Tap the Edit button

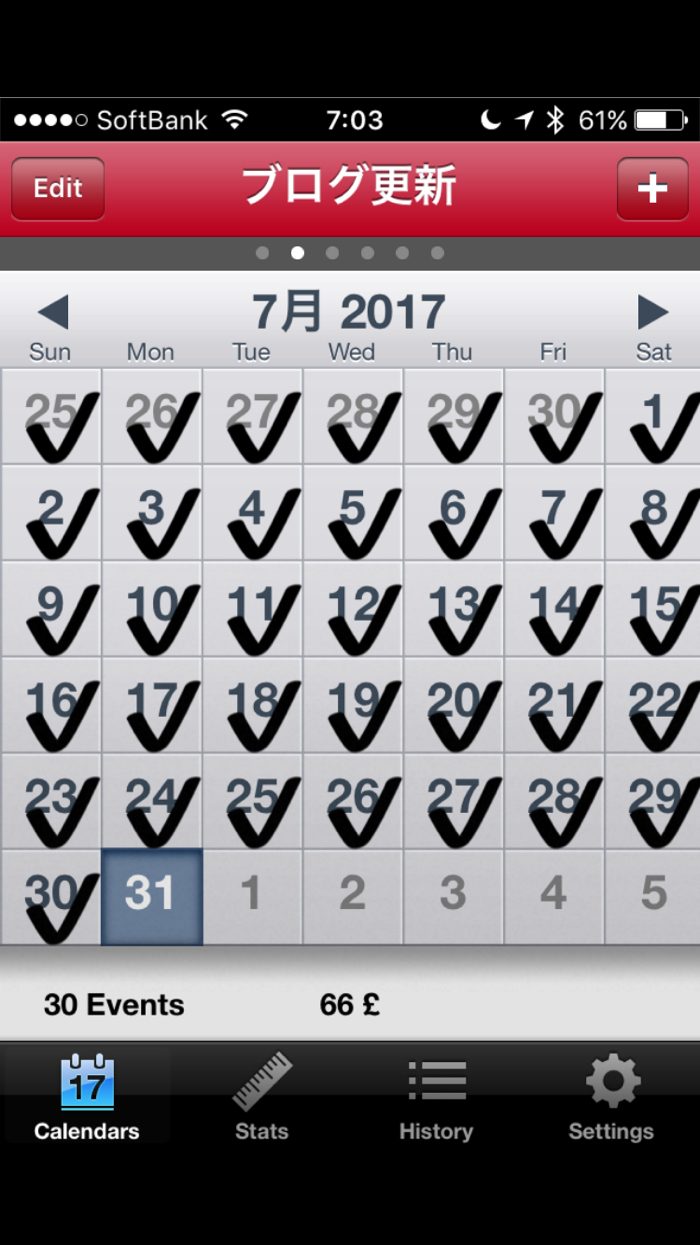(x=58, y=188)
